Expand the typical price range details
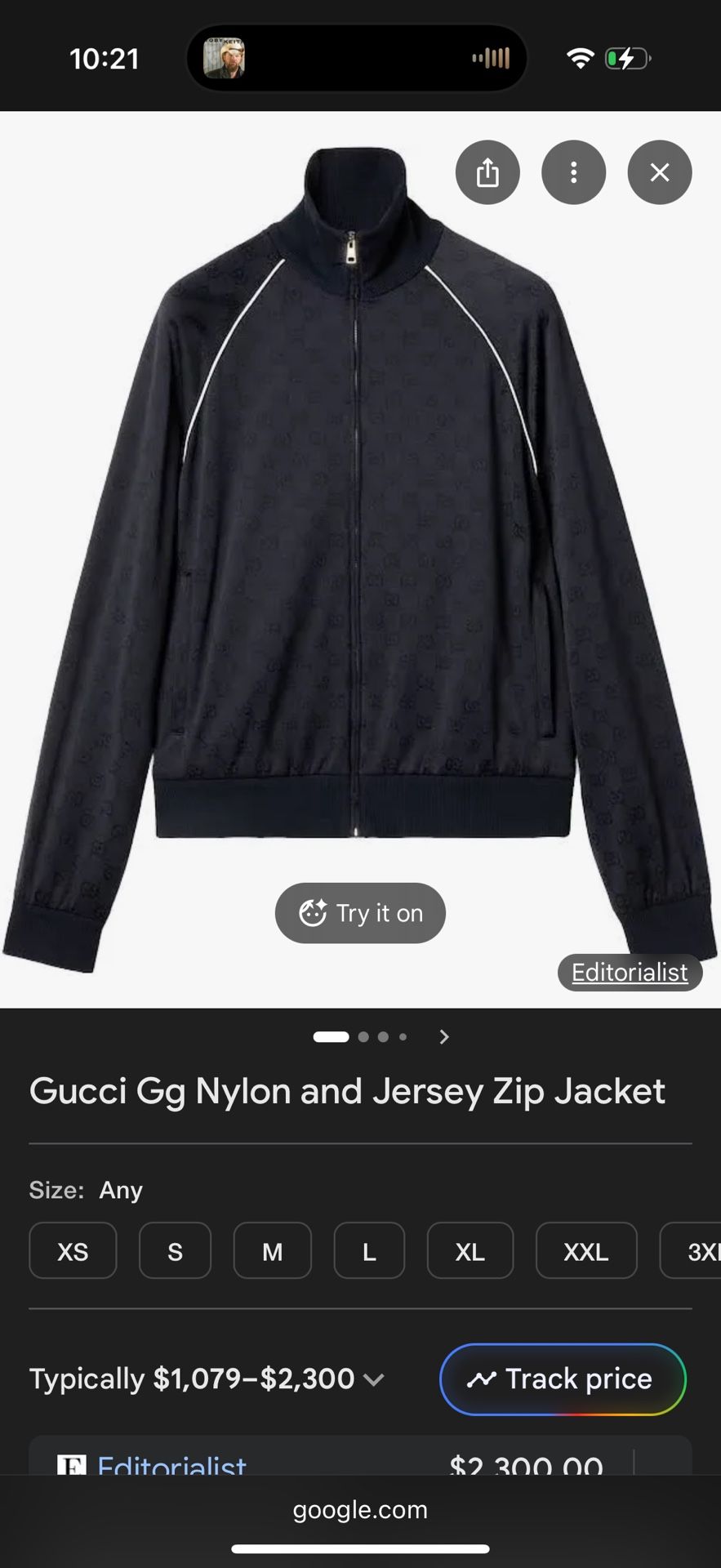Viewport: 721px width, 1568px height. pos(375,1379)
